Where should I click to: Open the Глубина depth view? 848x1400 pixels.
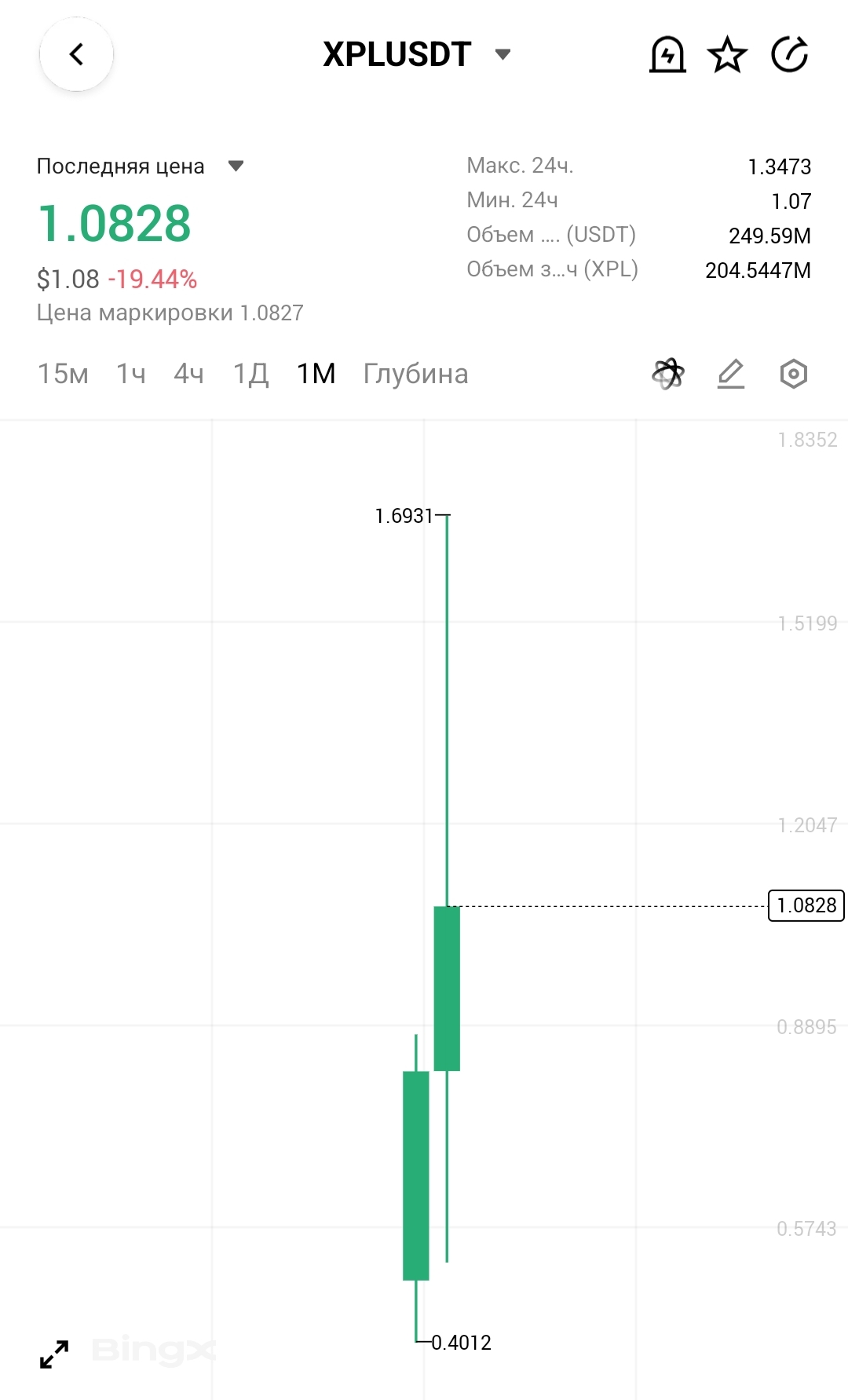tap(415, 374)
